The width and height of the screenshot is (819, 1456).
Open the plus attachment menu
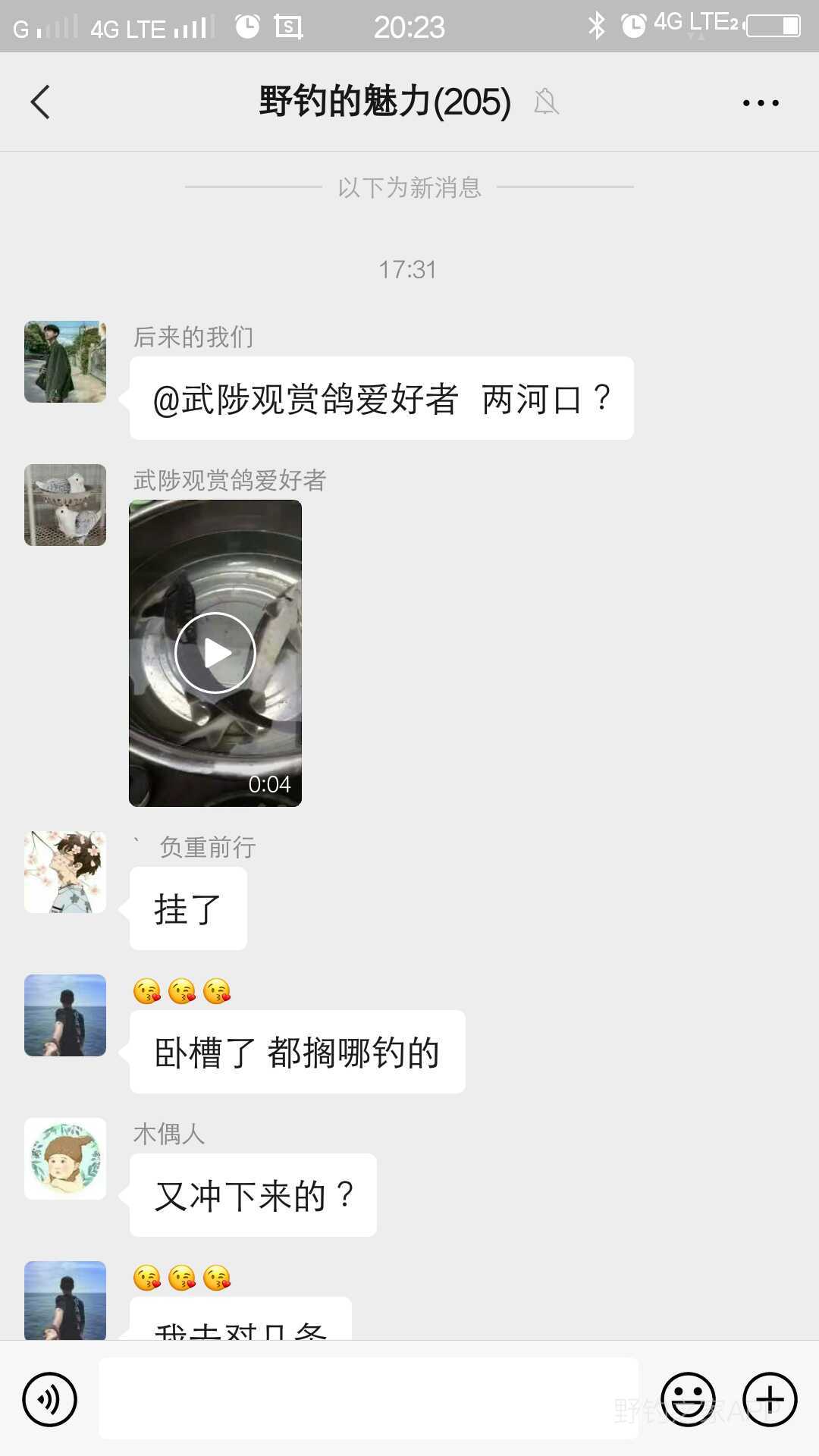pos(770,1399)
